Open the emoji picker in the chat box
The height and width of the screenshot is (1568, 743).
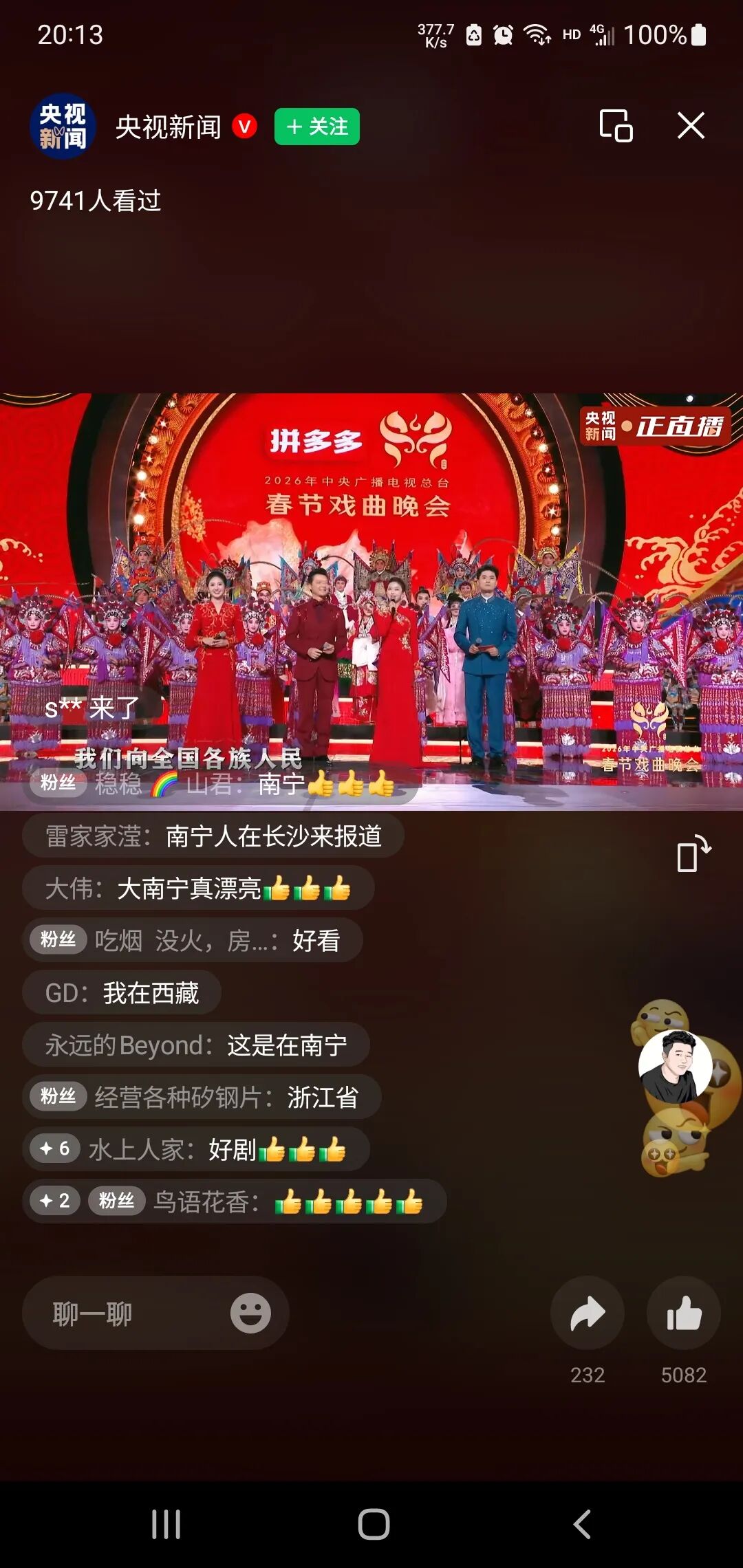click(x=250, y=1314)
